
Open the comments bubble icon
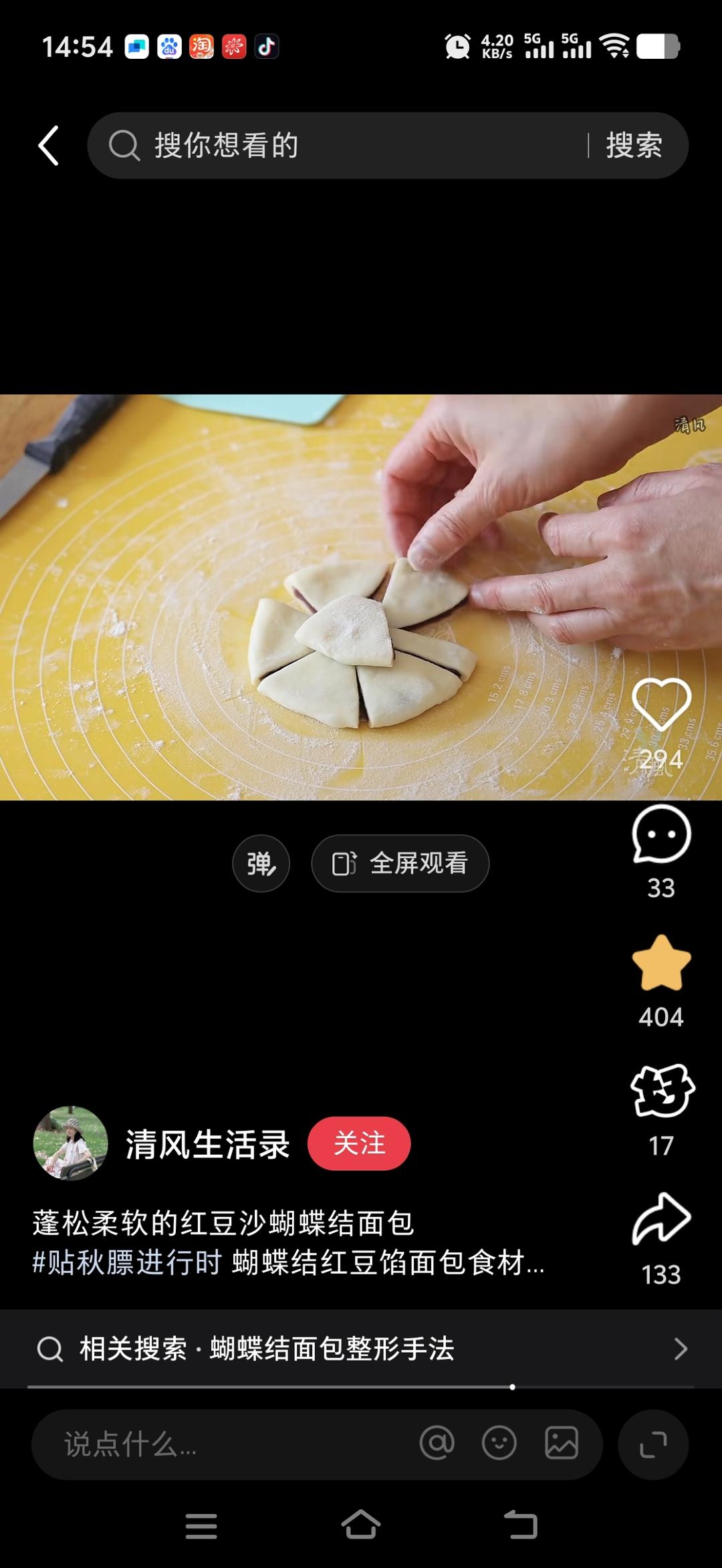point(660,834)
